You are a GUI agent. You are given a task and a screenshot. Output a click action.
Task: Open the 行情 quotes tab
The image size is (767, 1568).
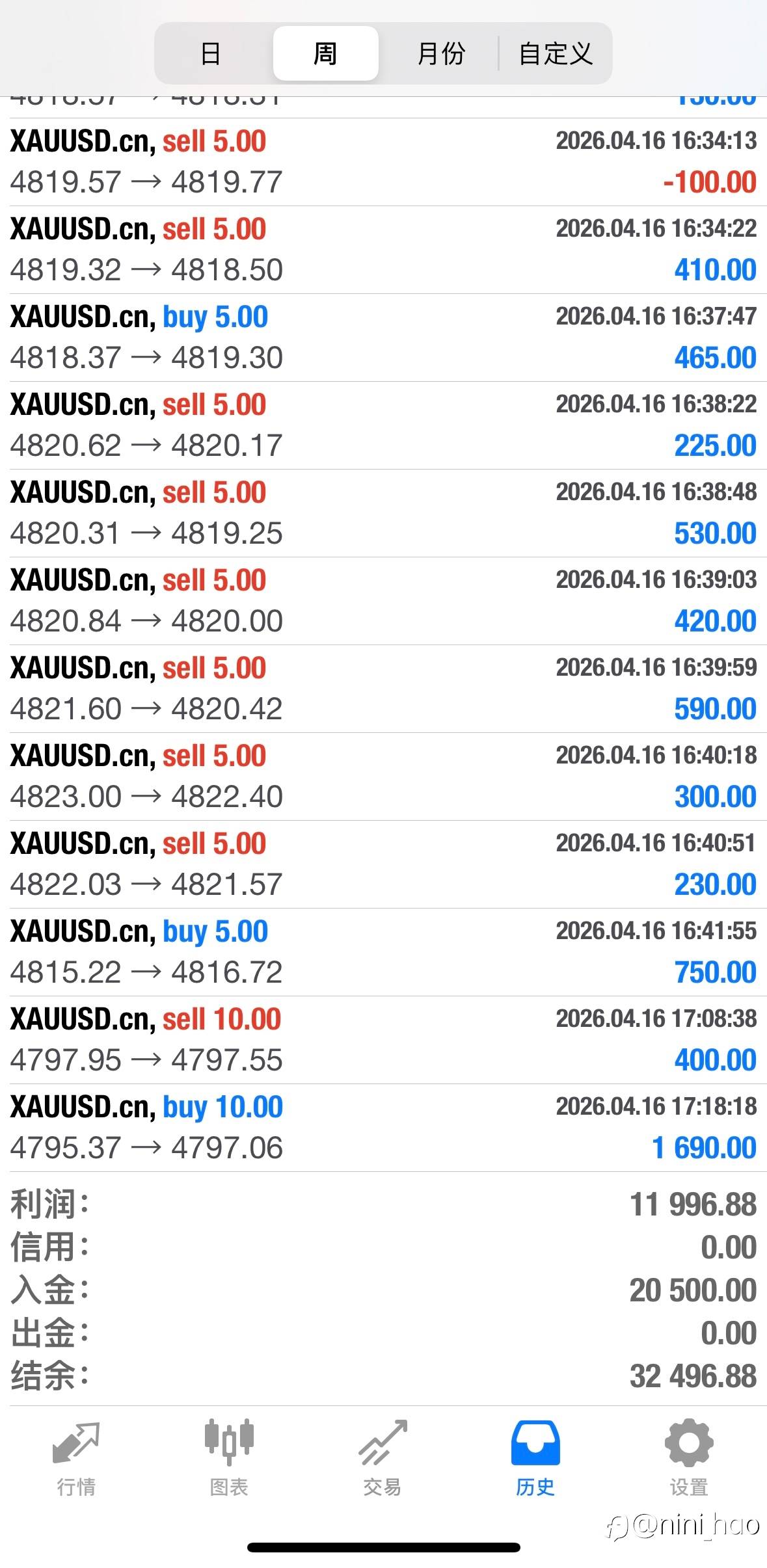click(76, 1460)
